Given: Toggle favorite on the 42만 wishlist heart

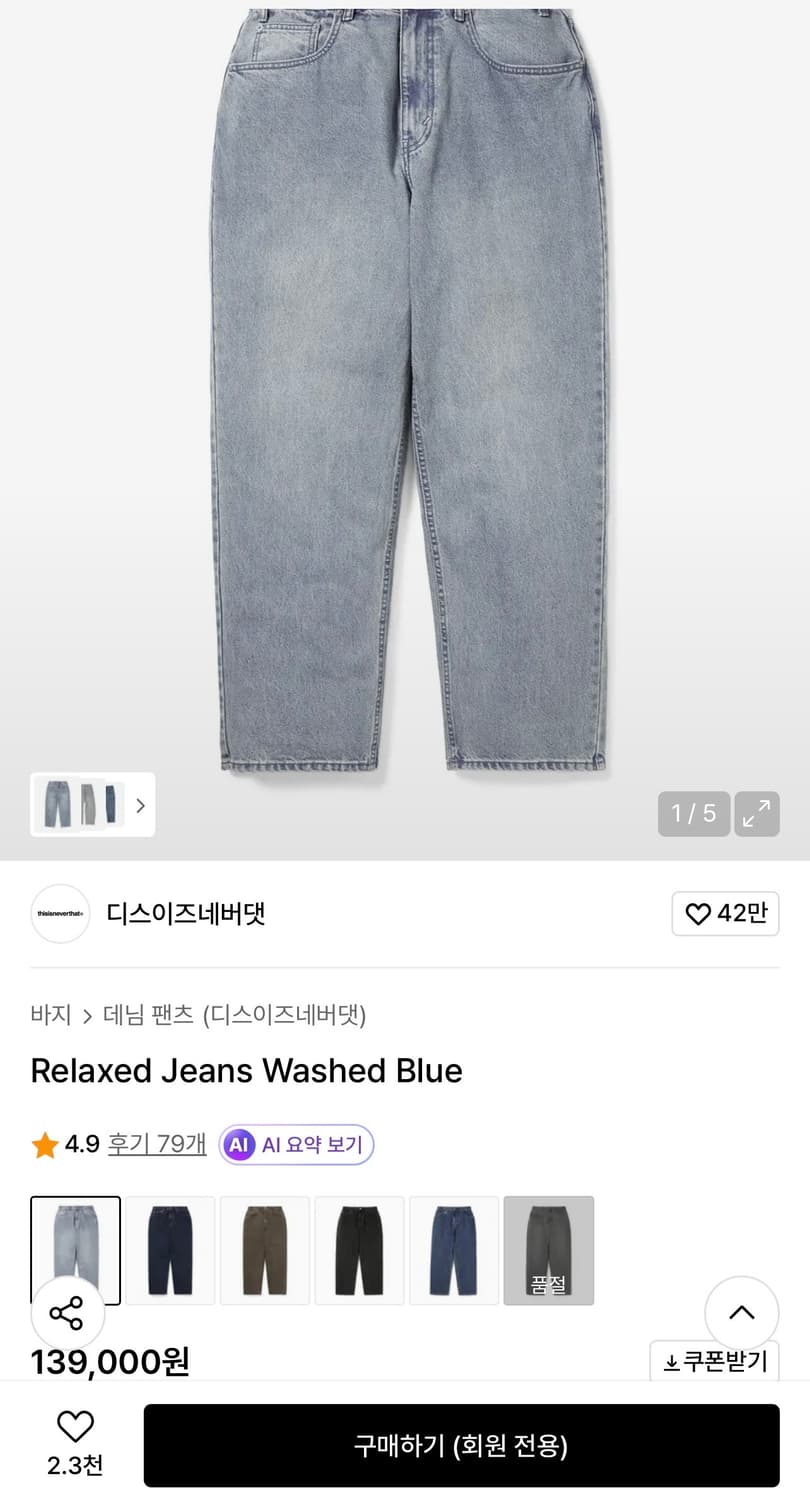Looking at the screenshot, I should pos(700,913).
